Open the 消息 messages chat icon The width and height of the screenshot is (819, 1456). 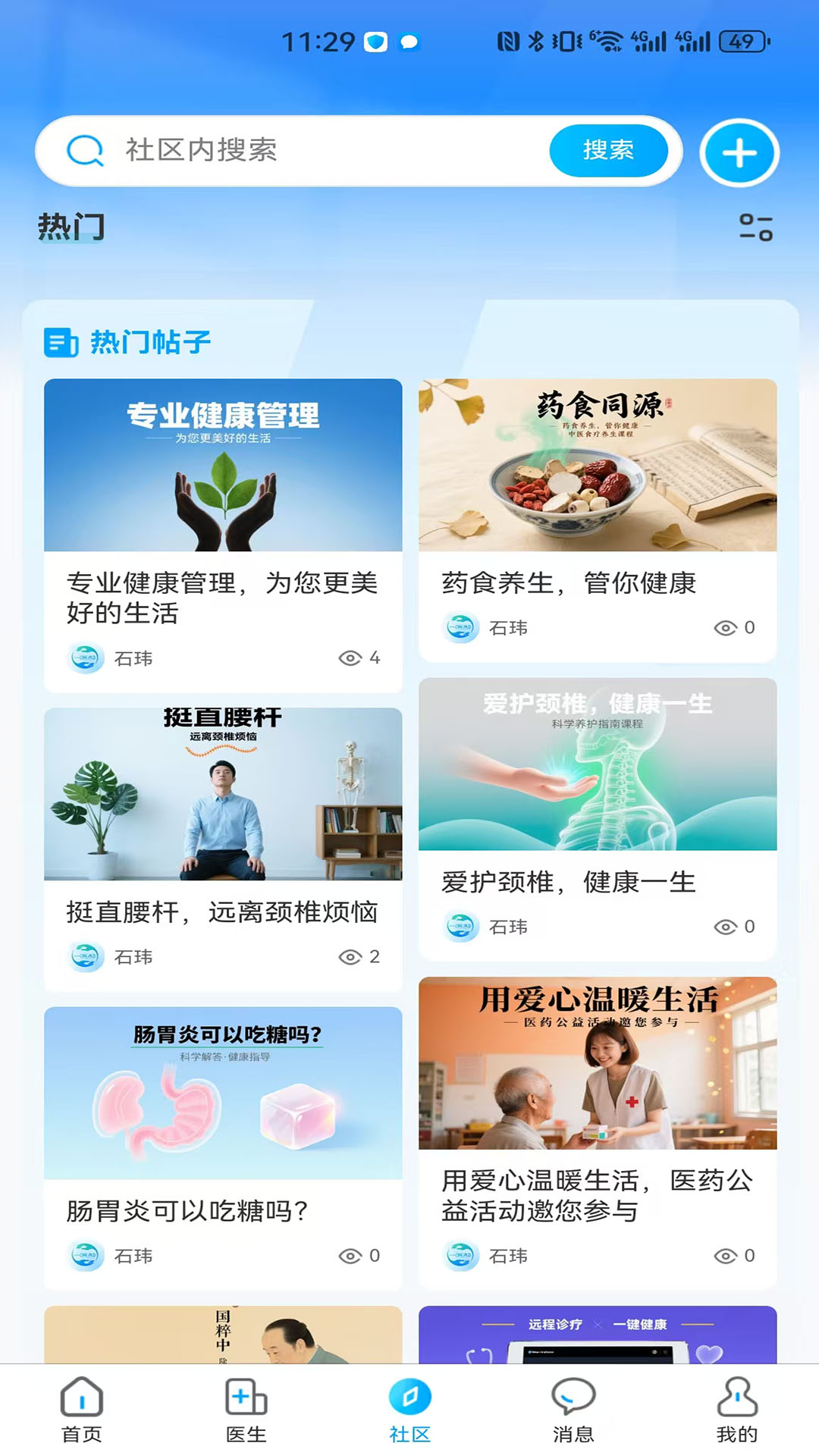coord(573,1407)
